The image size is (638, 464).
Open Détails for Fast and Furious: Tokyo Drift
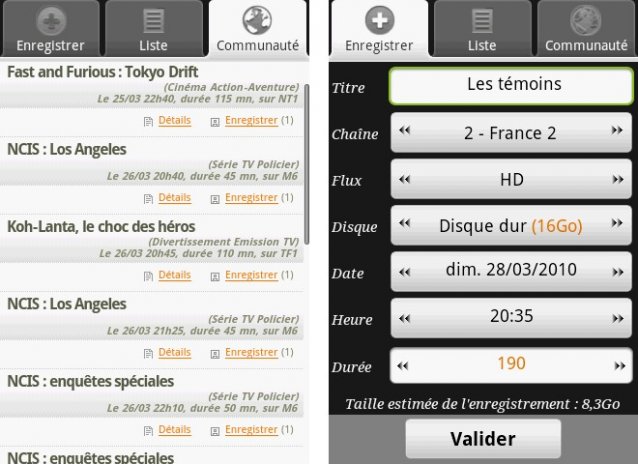click(x=174, y=120)
